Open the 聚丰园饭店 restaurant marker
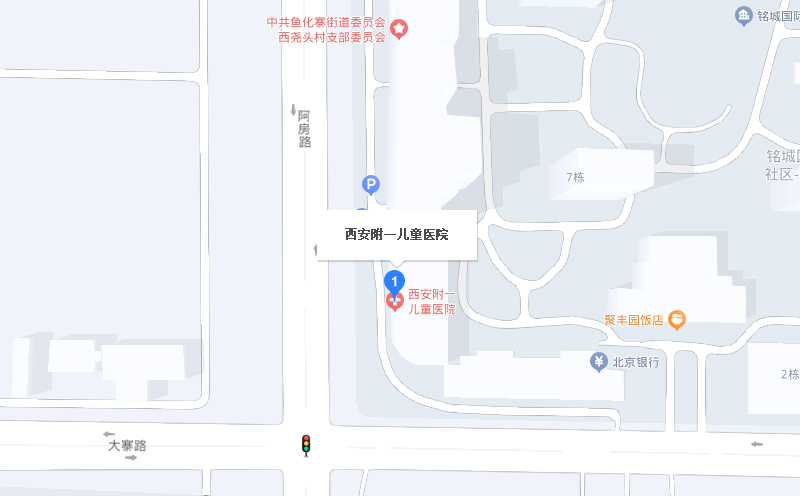This screenshot has width=800, height=496. click(677, 320)
